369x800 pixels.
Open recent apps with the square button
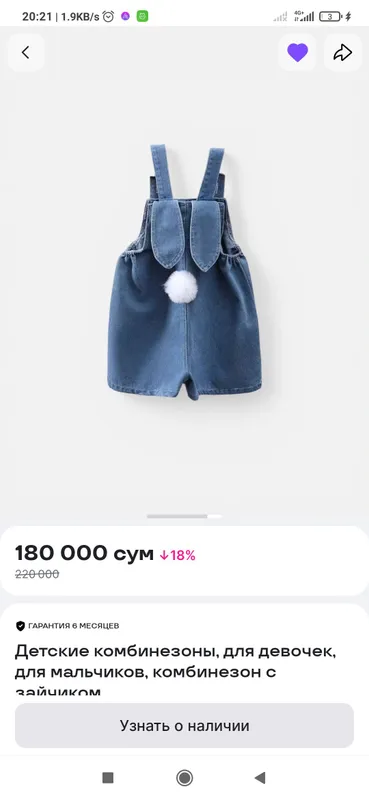click(108, 778)
